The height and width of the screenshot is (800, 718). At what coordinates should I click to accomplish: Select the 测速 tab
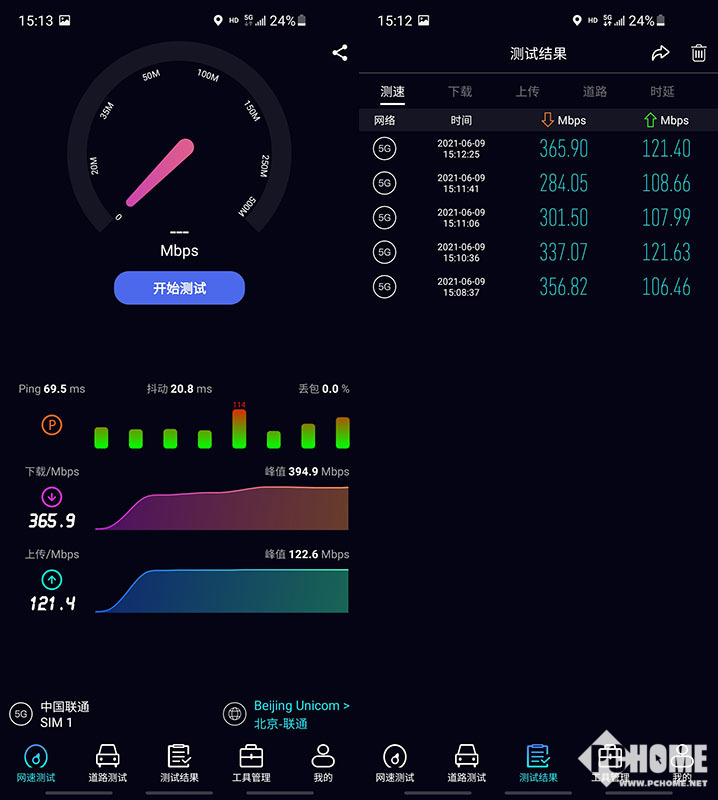point(393,92)
